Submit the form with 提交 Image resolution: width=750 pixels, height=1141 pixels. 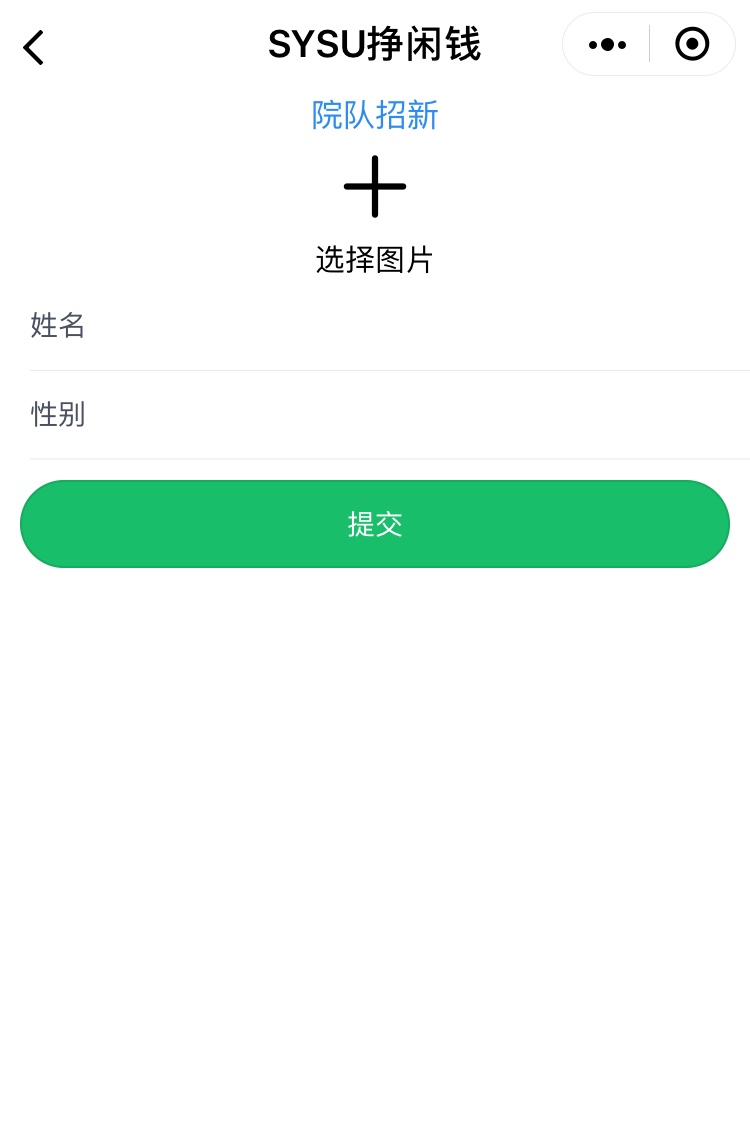(x=375, y=524)
